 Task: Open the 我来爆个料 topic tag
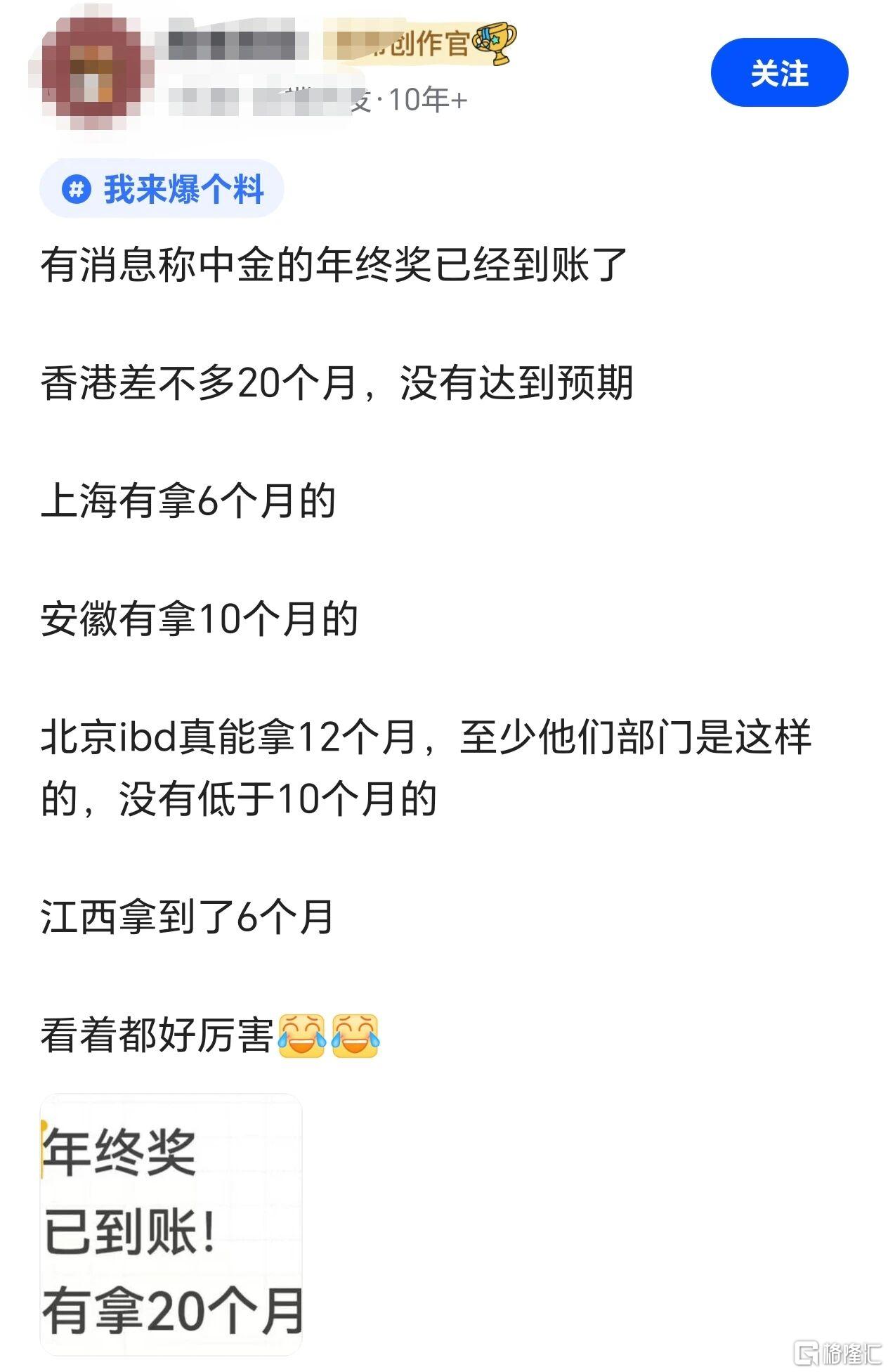tap(162, 189)
